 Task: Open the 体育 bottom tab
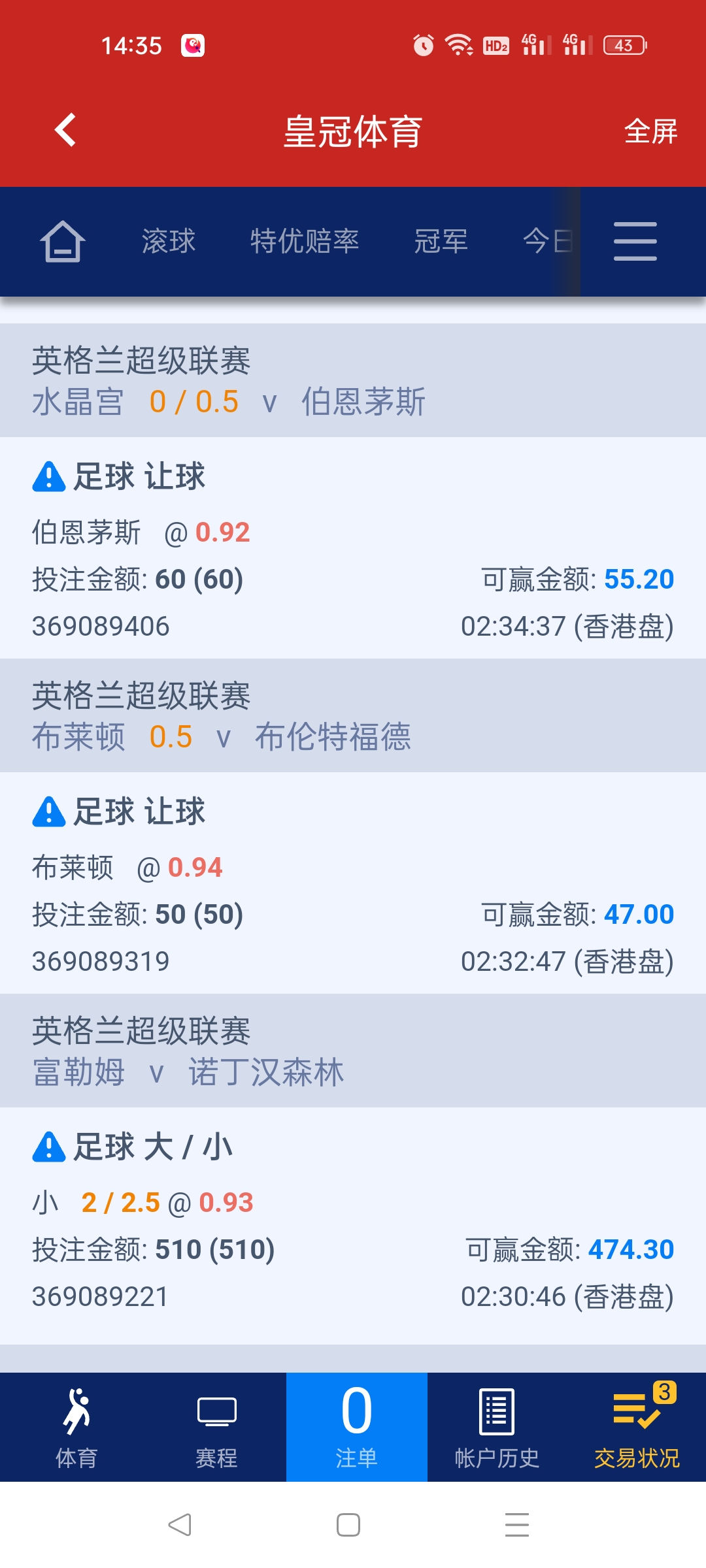point(76,1428)
